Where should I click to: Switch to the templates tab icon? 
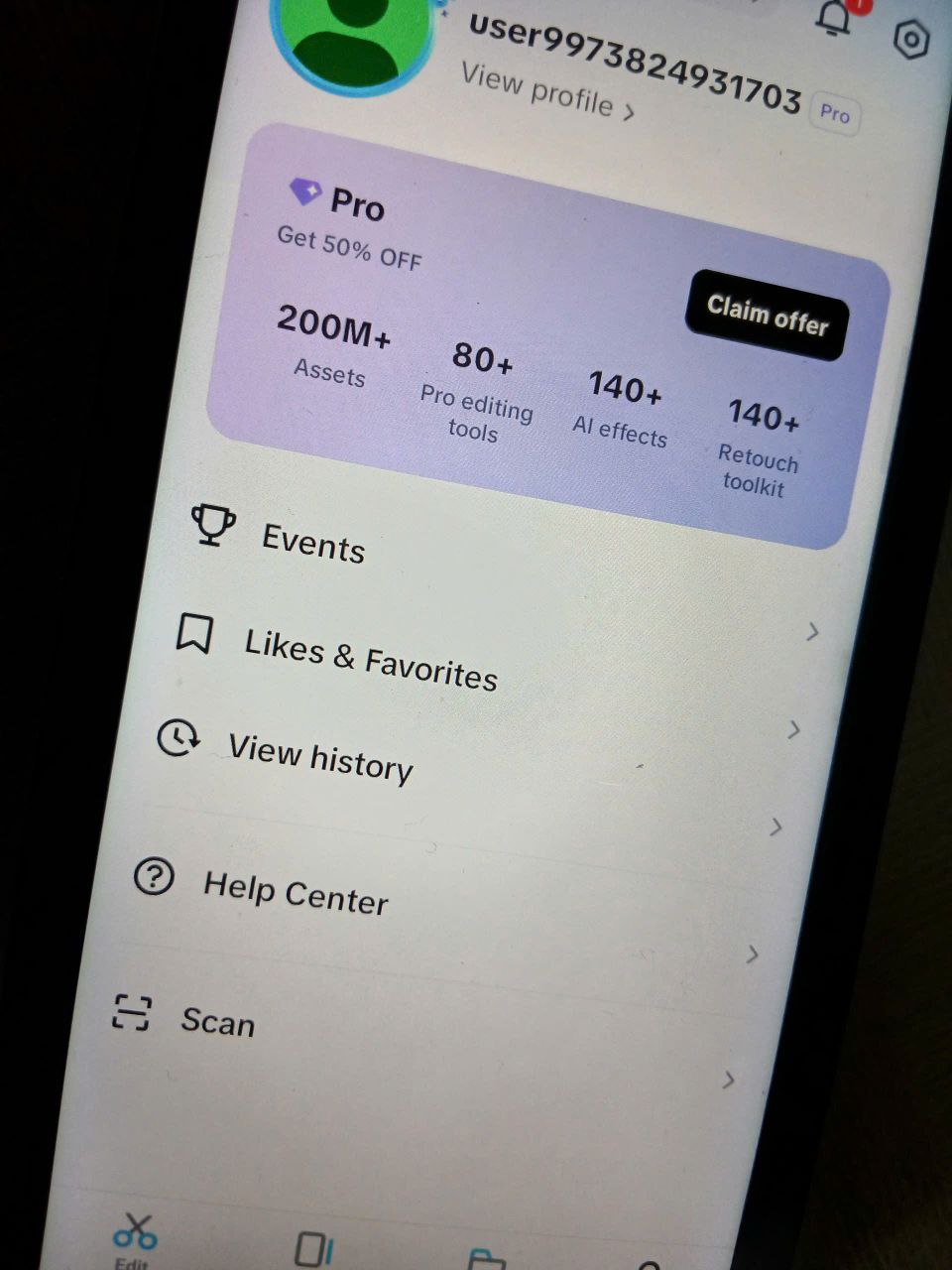314,1250
